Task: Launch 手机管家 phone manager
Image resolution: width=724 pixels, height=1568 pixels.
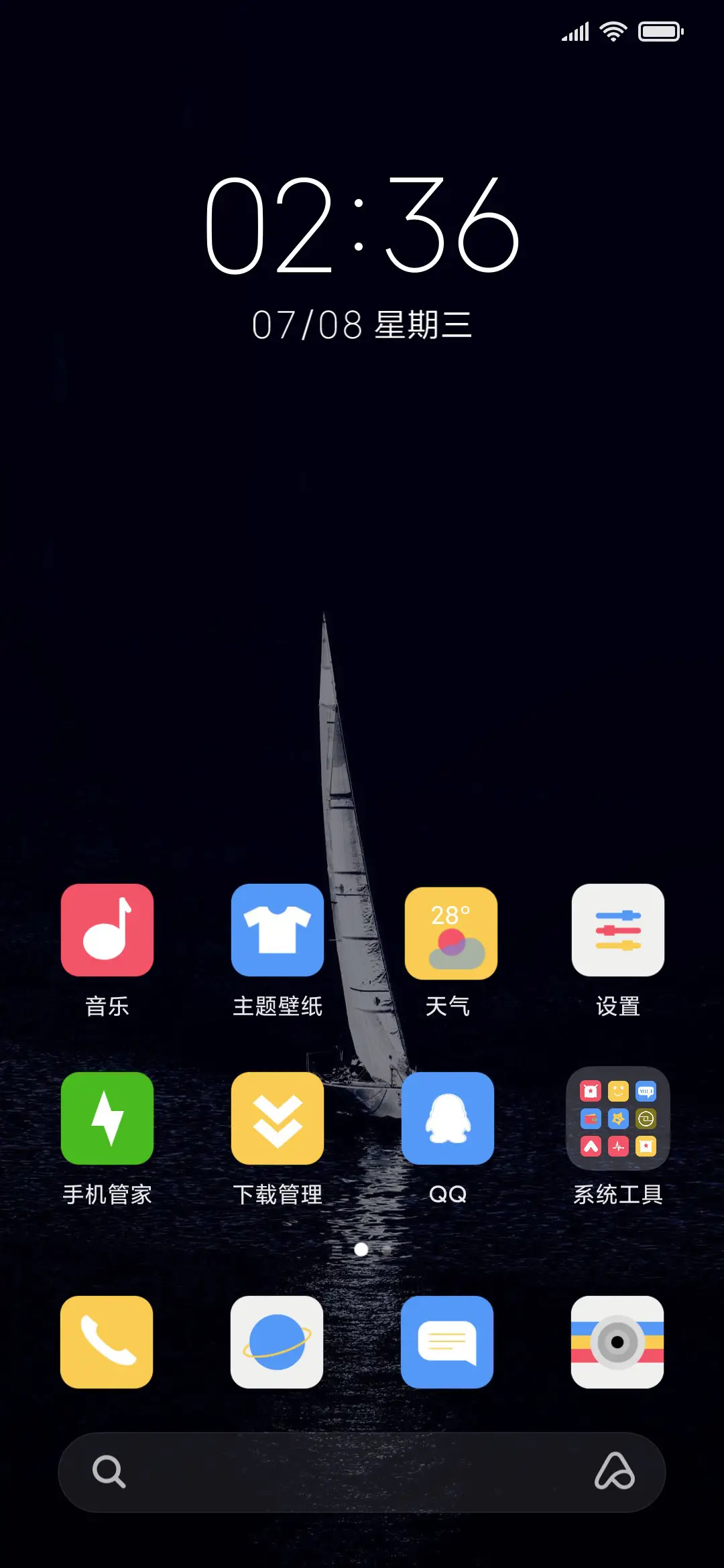Action: pyautogui.click(x=107, y=1118)
